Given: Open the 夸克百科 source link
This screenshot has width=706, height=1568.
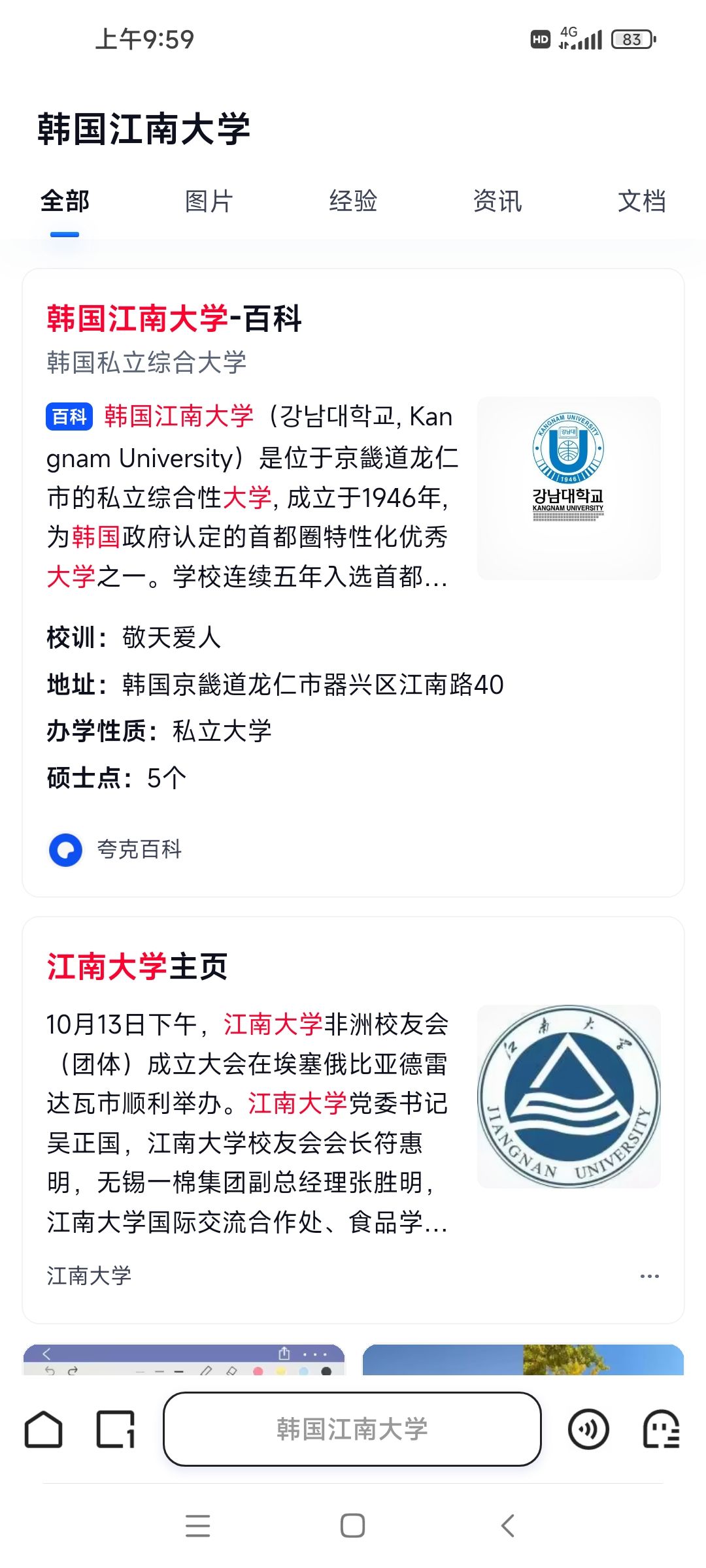Looking at the screenshot, I should [139, 849].
